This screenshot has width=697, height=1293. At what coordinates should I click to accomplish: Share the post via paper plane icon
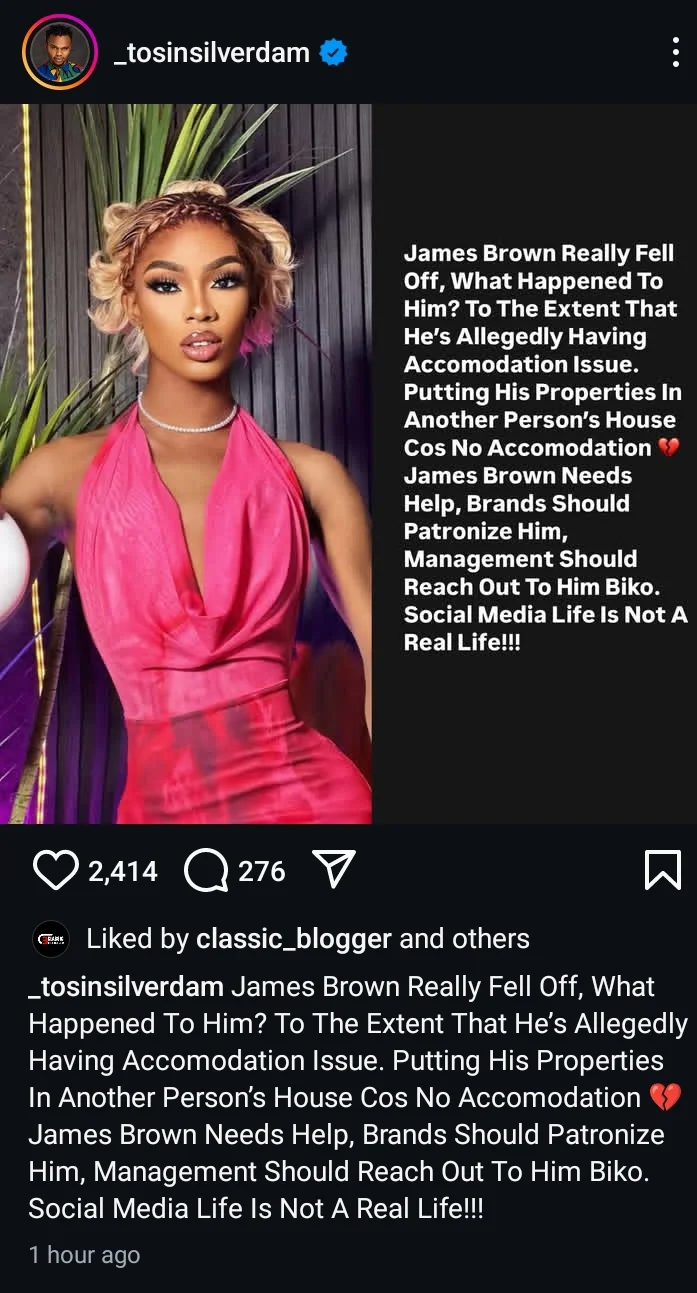pos(335,870)
